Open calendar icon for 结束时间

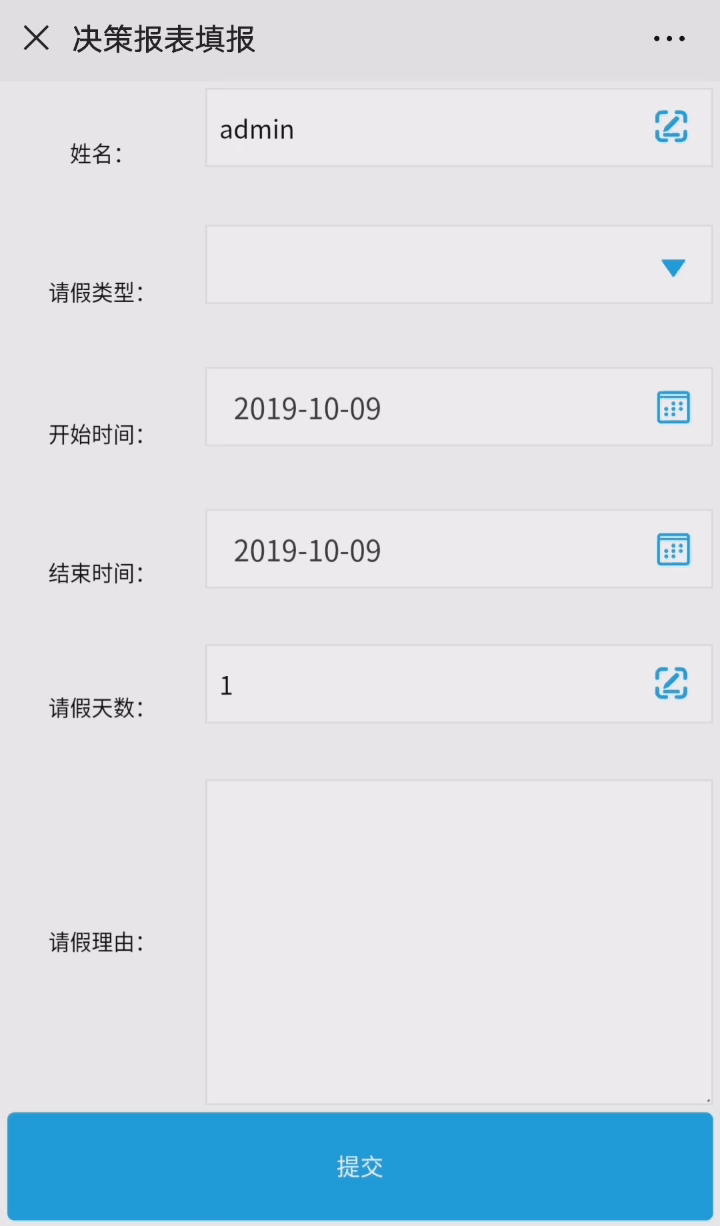(x=673, y=549)
